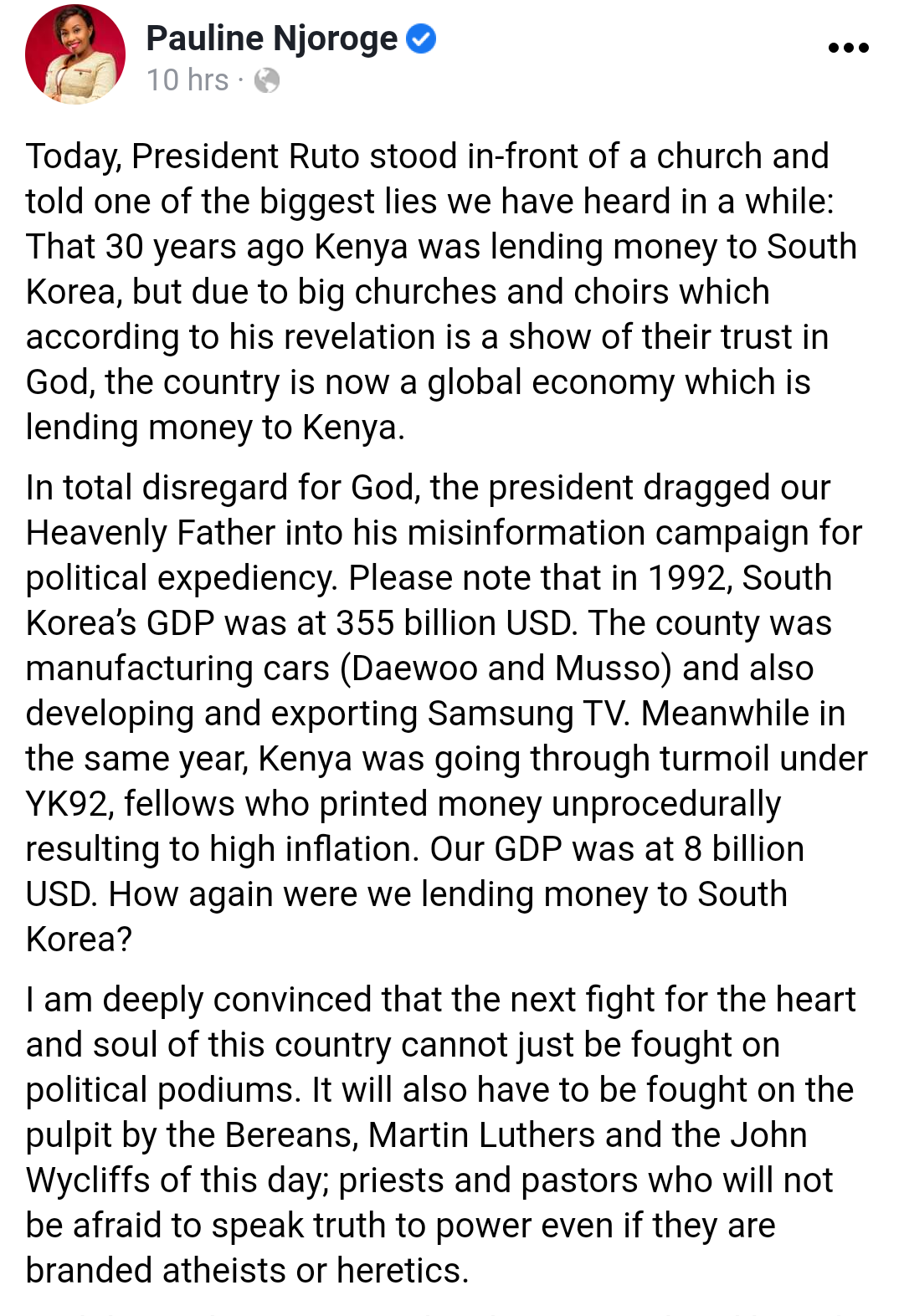This screenshot has height=1316, width=904.
Task: Open the post's three-dot options menu
Action: point(848,48)
